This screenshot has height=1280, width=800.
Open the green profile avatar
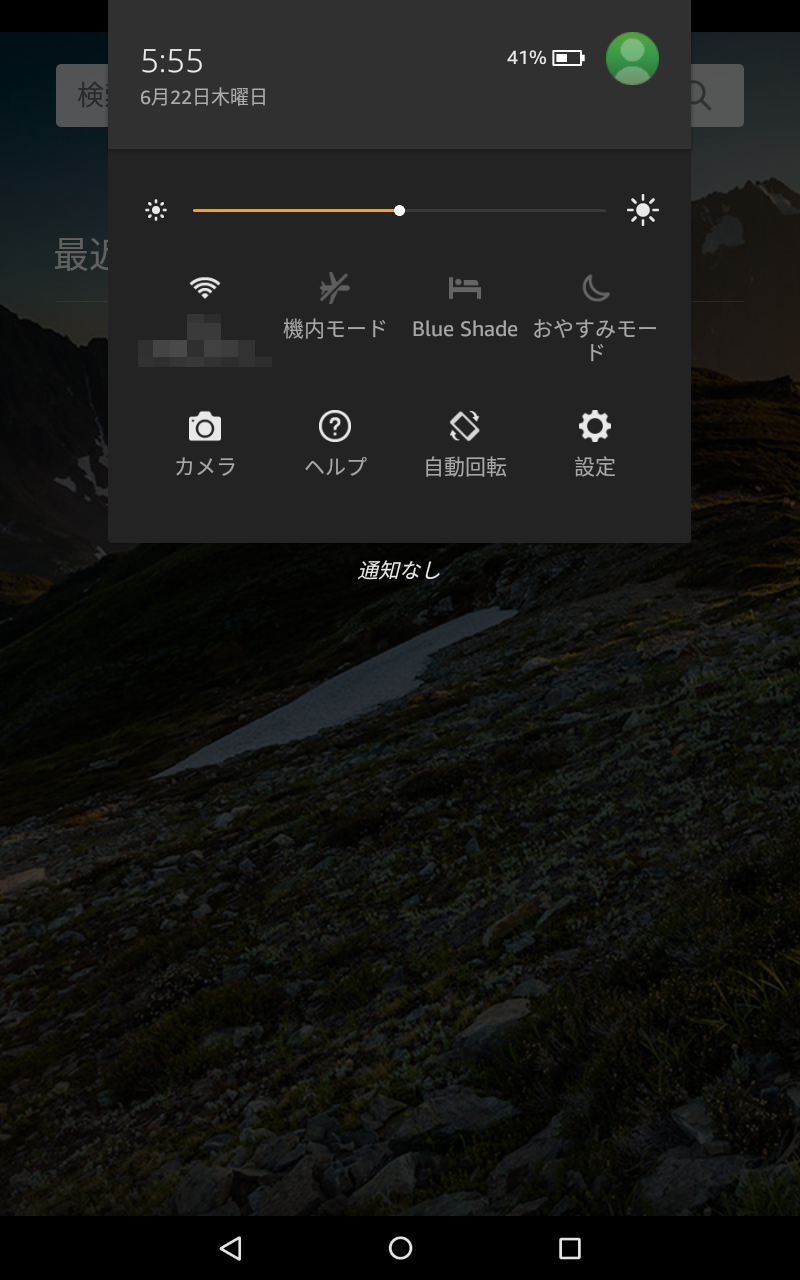click(632, 59)
